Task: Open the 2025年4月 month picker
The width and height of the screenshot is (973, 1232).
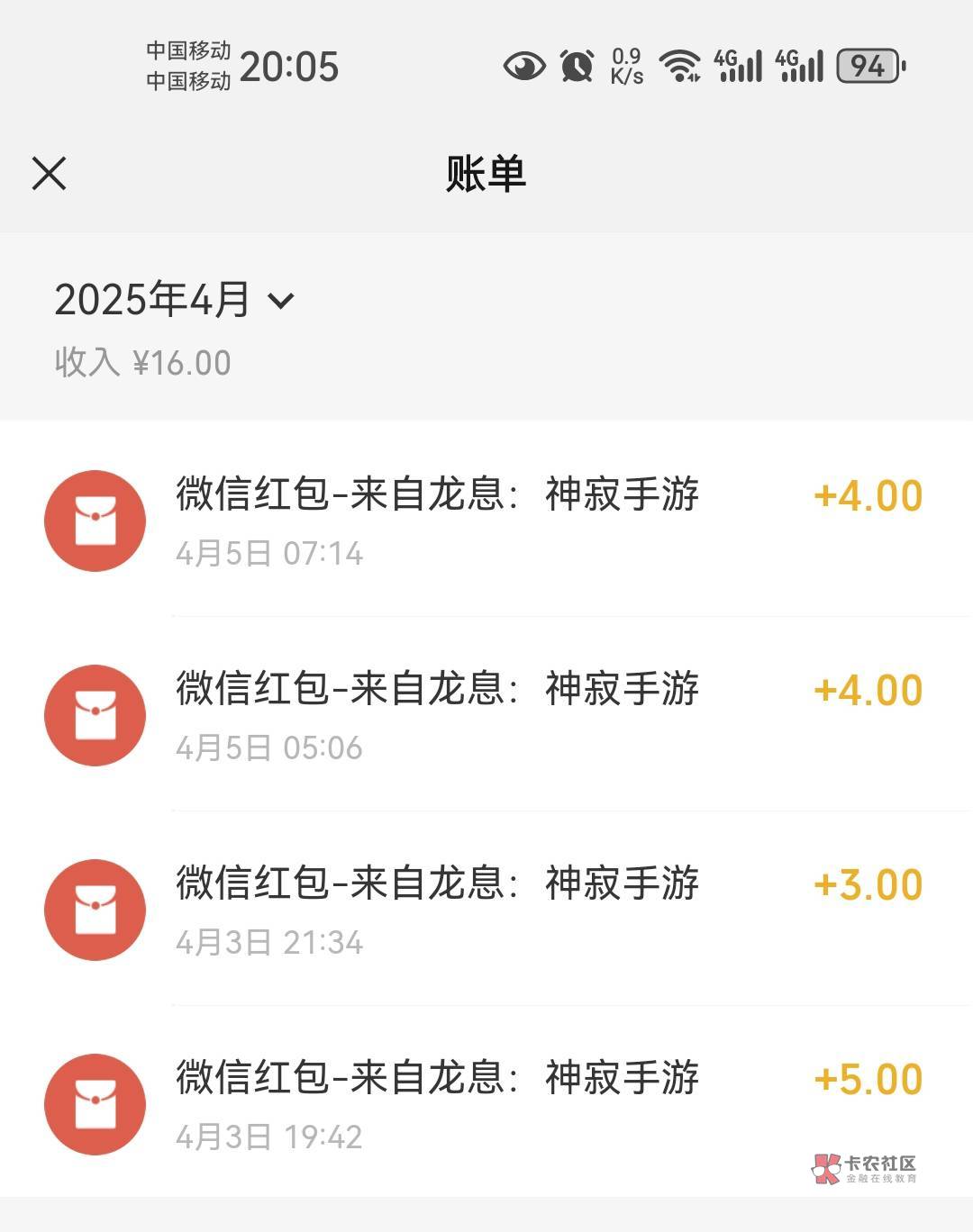Action: tap(175, 300)
